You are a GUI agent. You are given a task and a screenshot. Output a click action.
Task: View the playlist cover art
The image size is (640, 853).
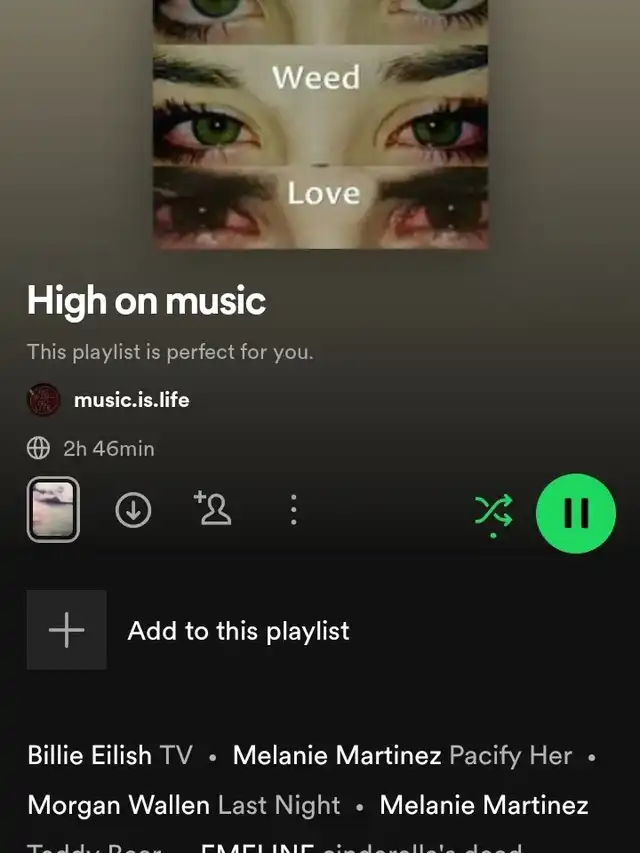(x=320, y=124)
